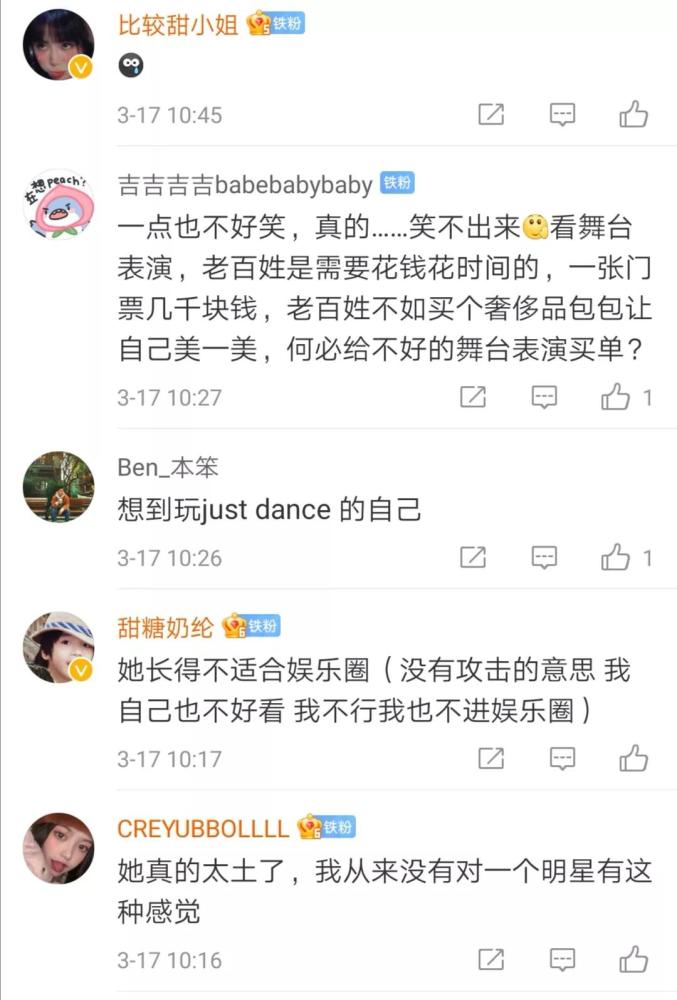The image size is (677, 1000).
Task: Open 甜糖奶纶 username link
Action: [165, 628]
